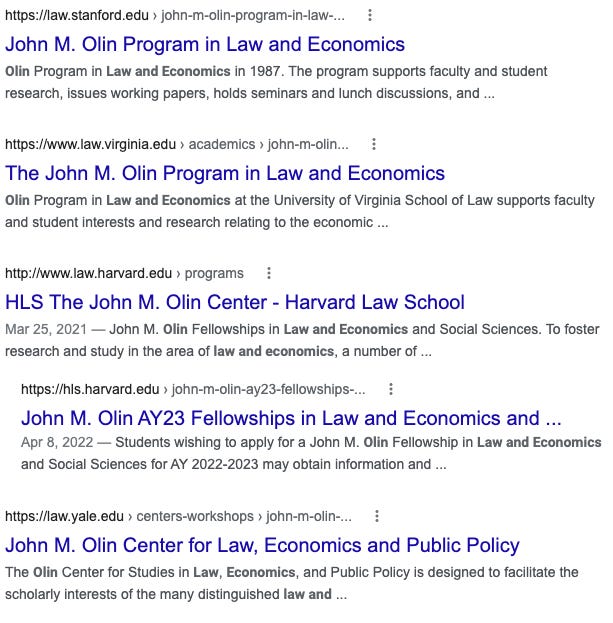Open John M. Olin AY23 Fellowships link
Image resolution: width=613 pixels, height=623 pixels.
click(x=291, y=417)
